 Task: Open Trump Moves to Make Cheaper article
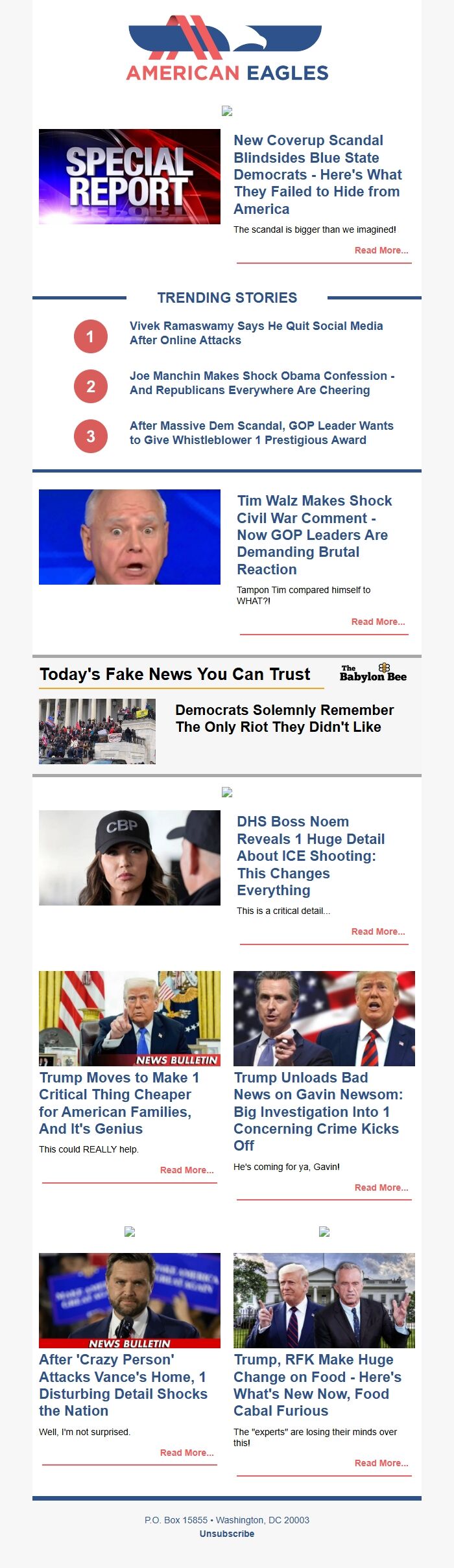tap(119, 1103)
